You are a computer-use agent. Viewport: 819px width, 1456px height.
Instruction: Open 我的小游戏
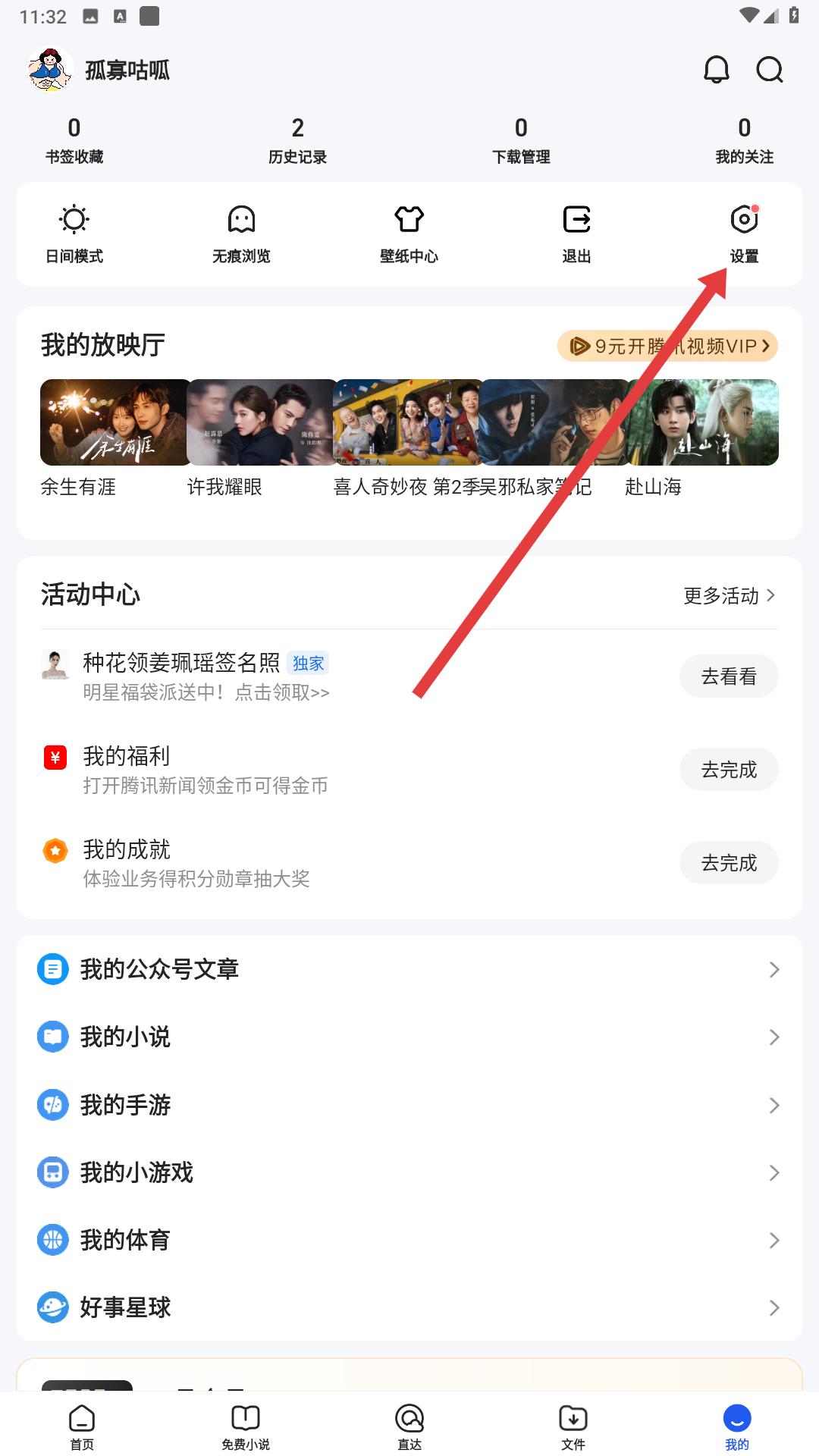[409, 1172]
